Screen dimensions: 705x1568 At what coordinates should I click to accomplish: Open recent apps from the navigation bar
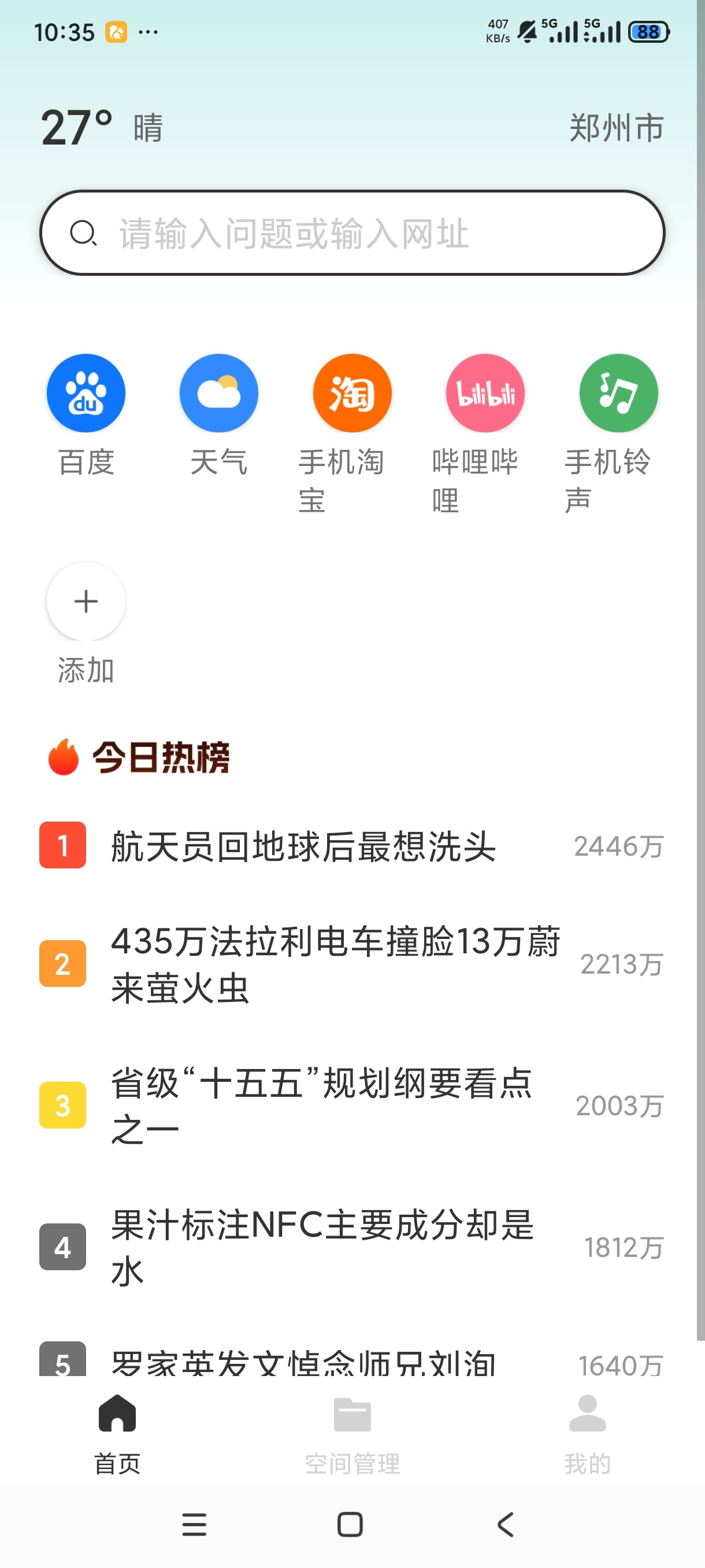194,1525
